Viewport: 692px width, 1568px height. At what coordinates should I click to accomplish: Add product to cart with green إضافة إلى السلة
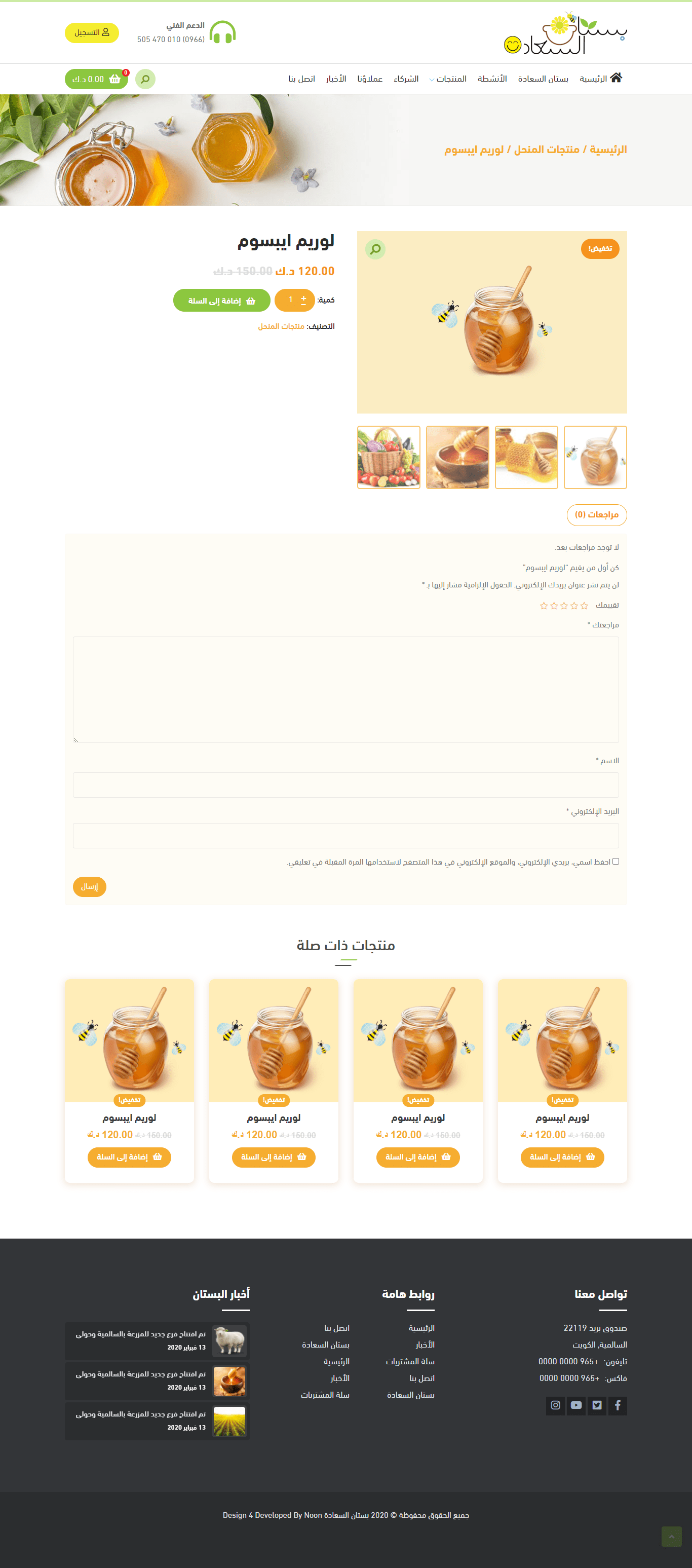(x=221, y=301)
